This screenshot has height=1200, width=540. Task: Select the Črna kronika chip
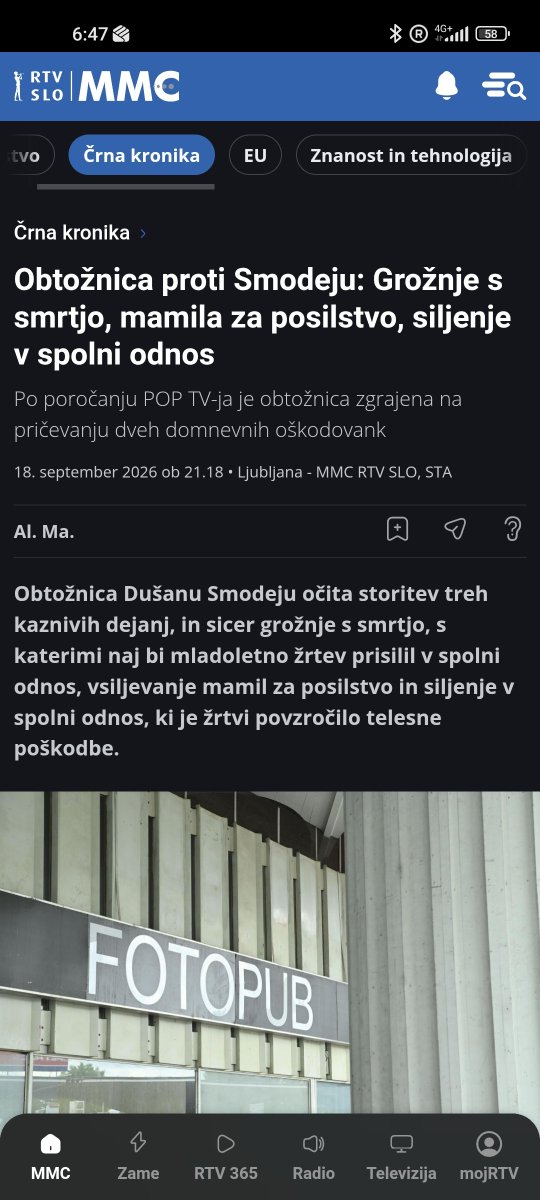141,155
